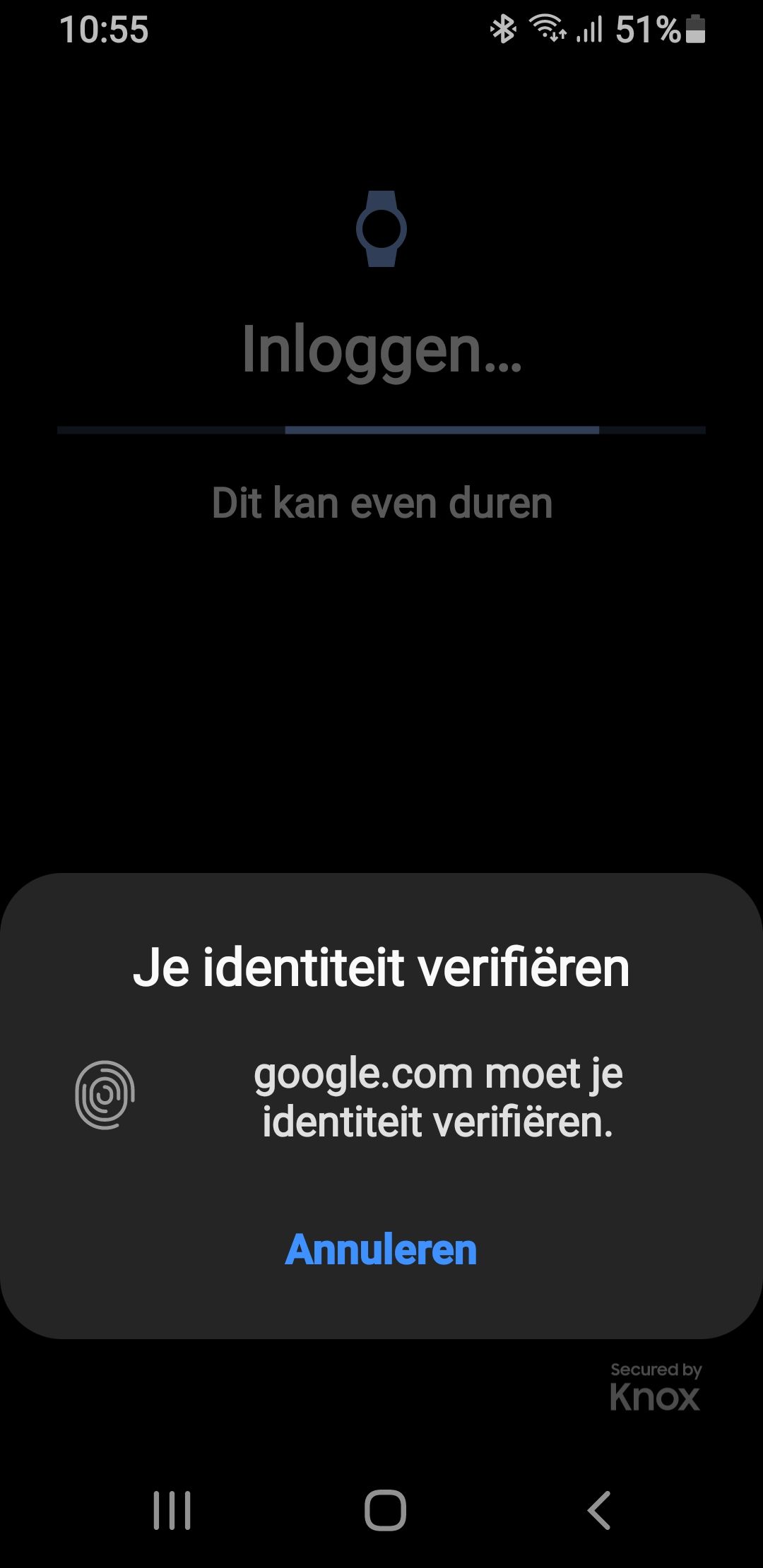Return to the home screen
This screenshot has height=1568, width=763.
tap(385, 1510)
